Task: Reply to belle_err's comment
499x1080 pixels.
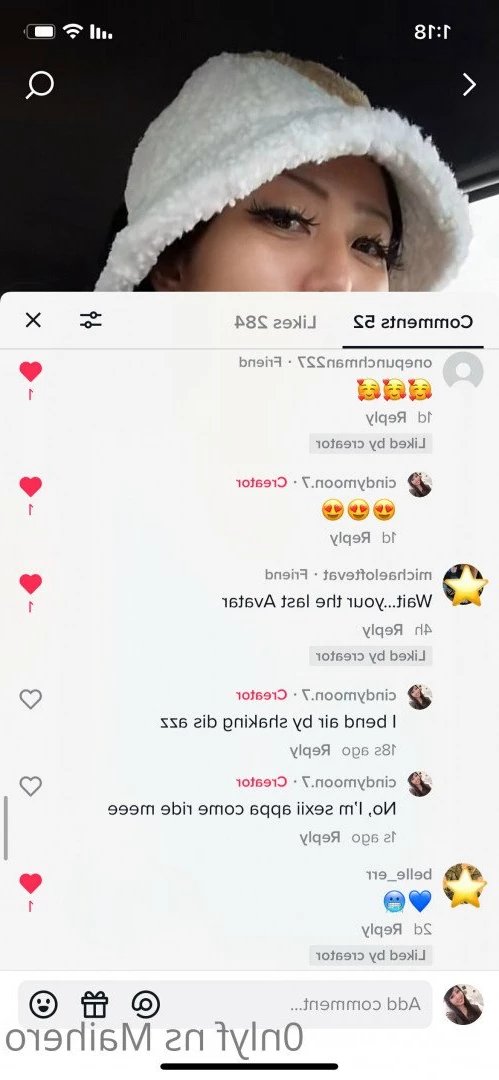Action: (x=382, y=929)
